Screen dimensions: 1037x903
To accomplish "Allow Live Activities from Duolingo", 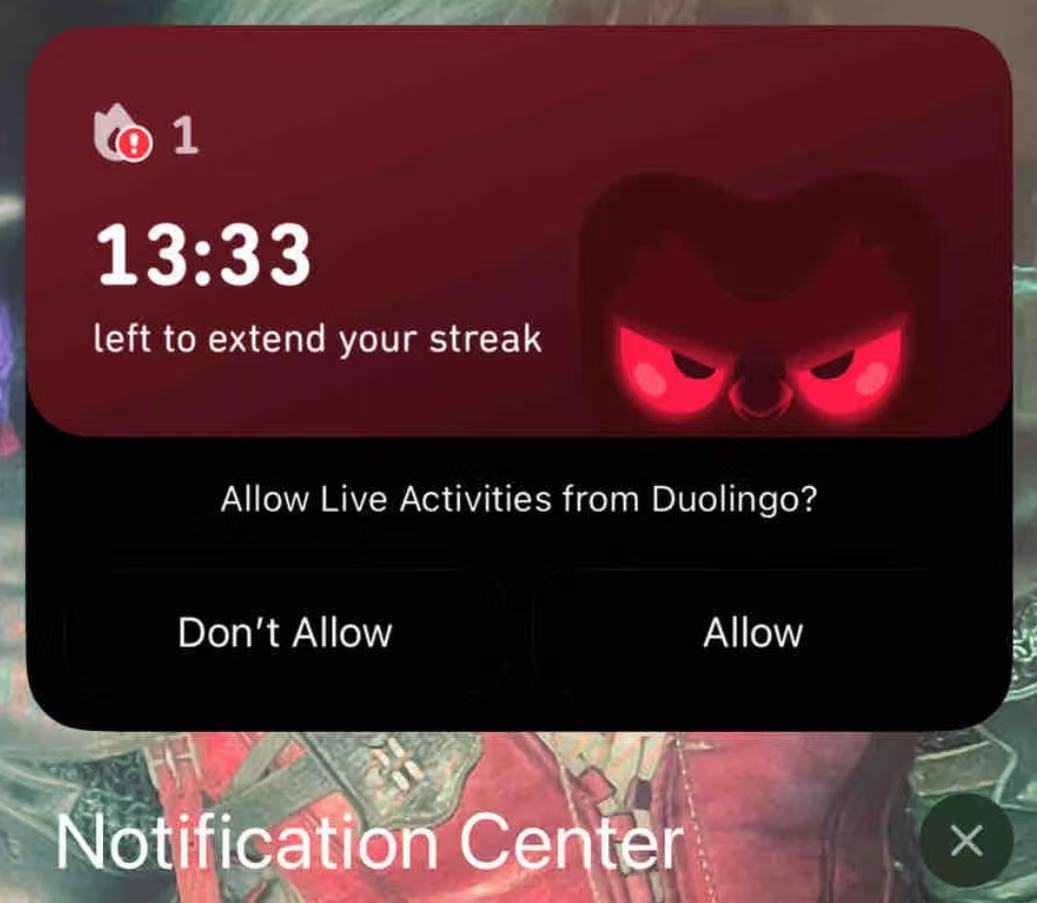I will tap(752, 633).
